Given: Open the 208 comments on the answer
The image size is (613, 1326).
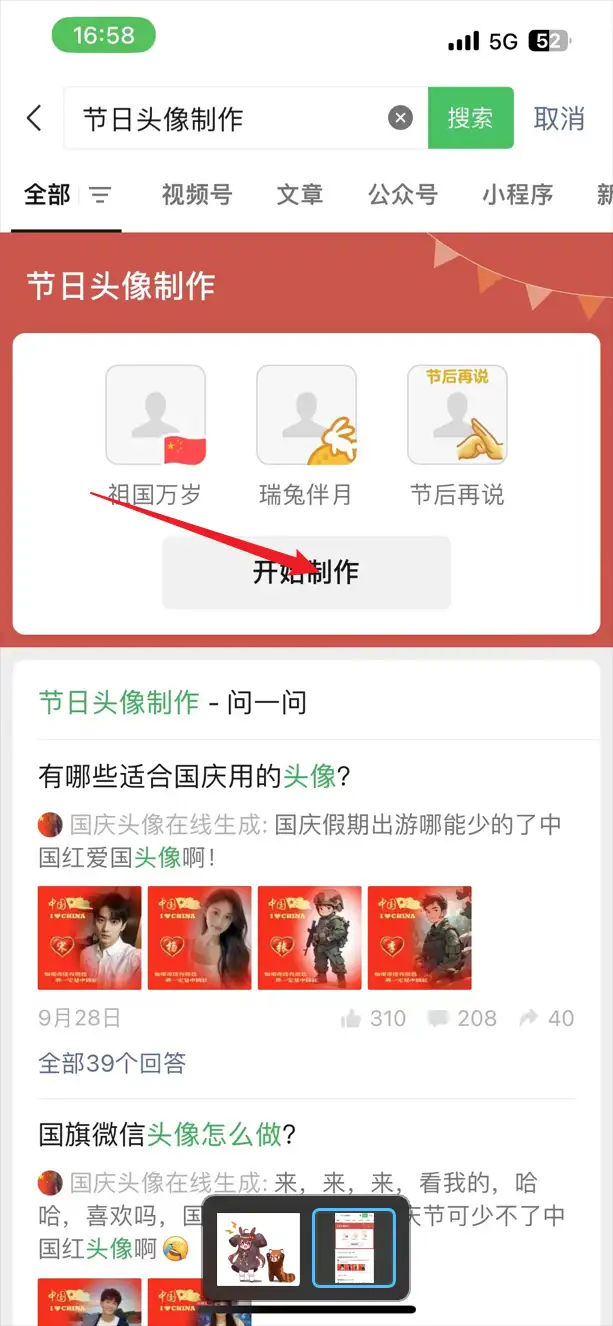Looking at the screenshot, I should 462,1018.
